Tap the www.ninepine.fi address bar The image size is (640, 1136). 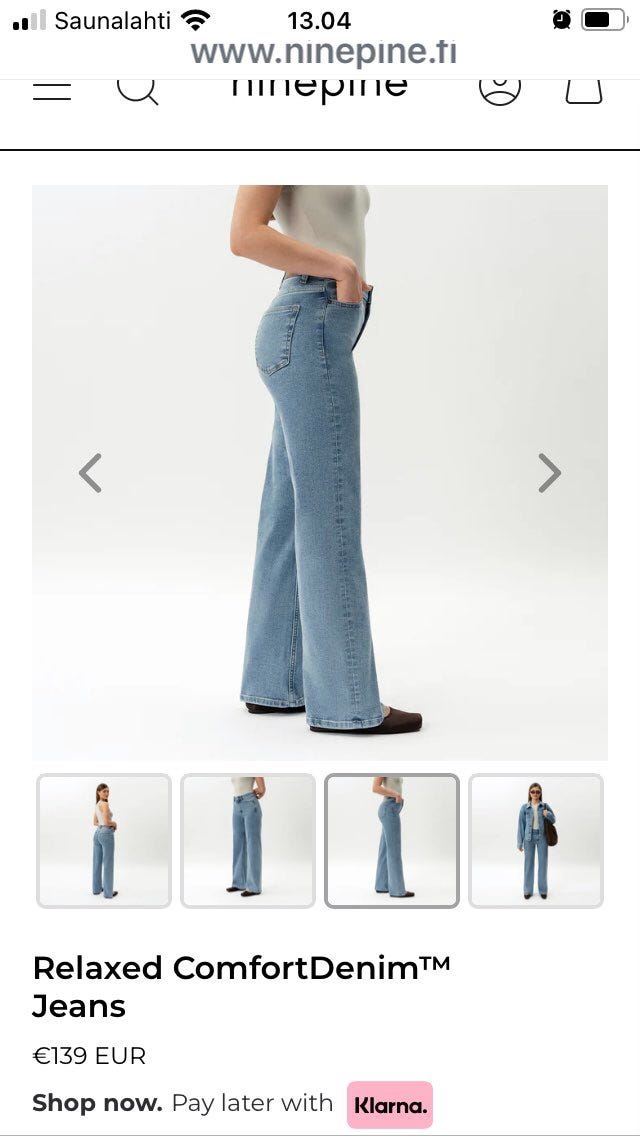click(x=323, y=51)
